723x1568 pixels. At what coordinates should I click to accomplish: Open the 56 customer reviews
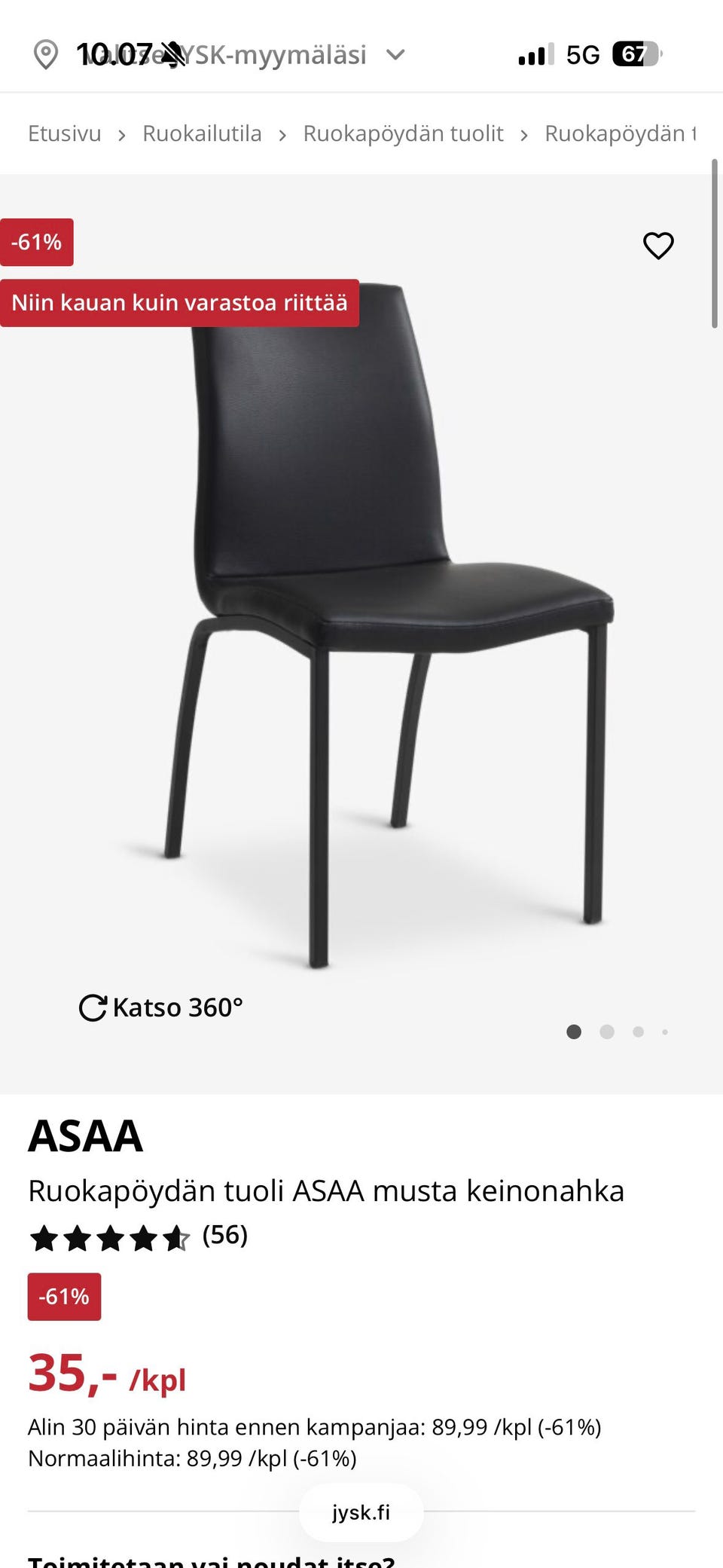point(224,1235)
